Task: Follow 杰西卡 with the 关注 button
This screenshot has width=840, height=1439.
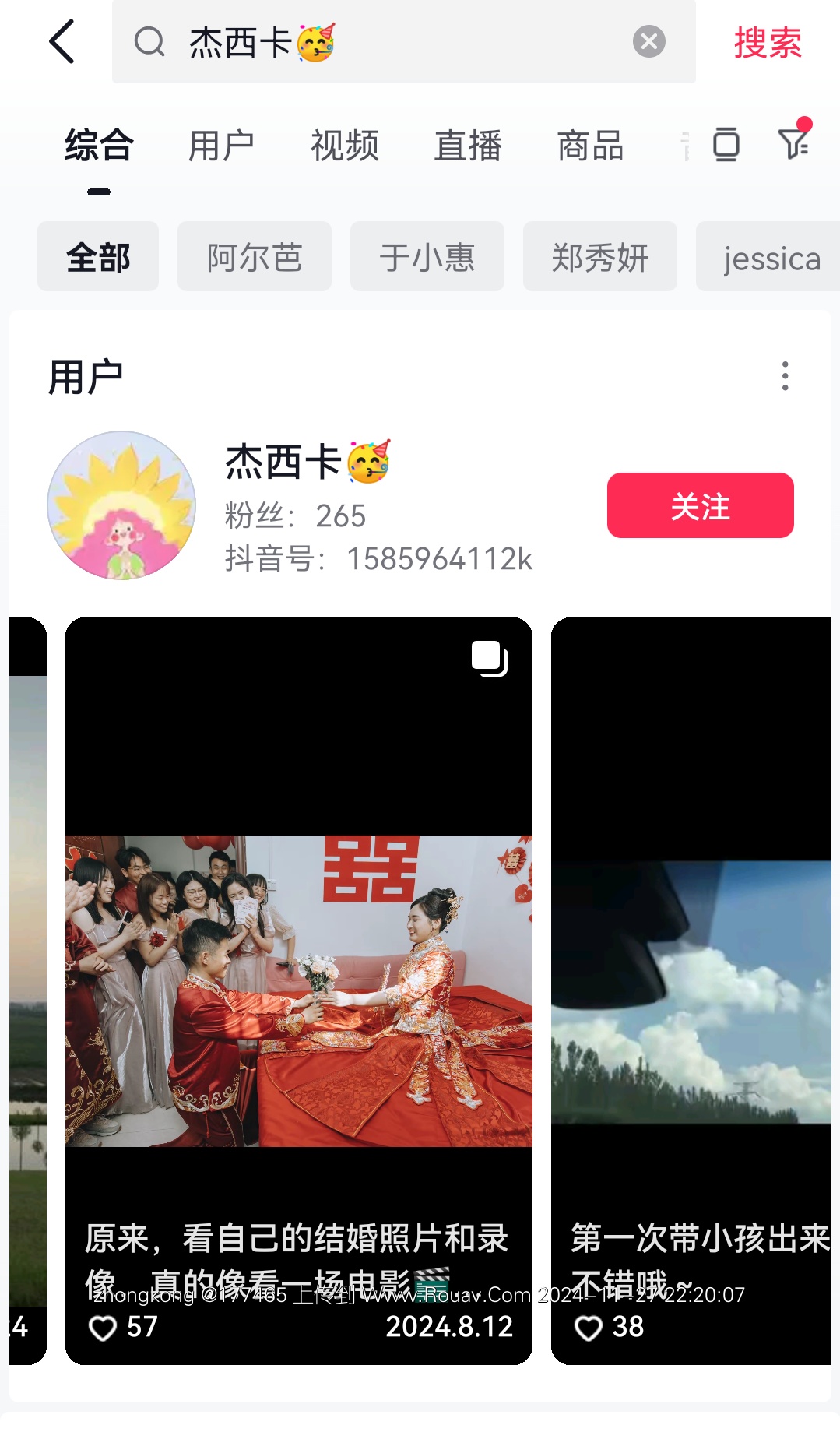Action: [700, 505]
